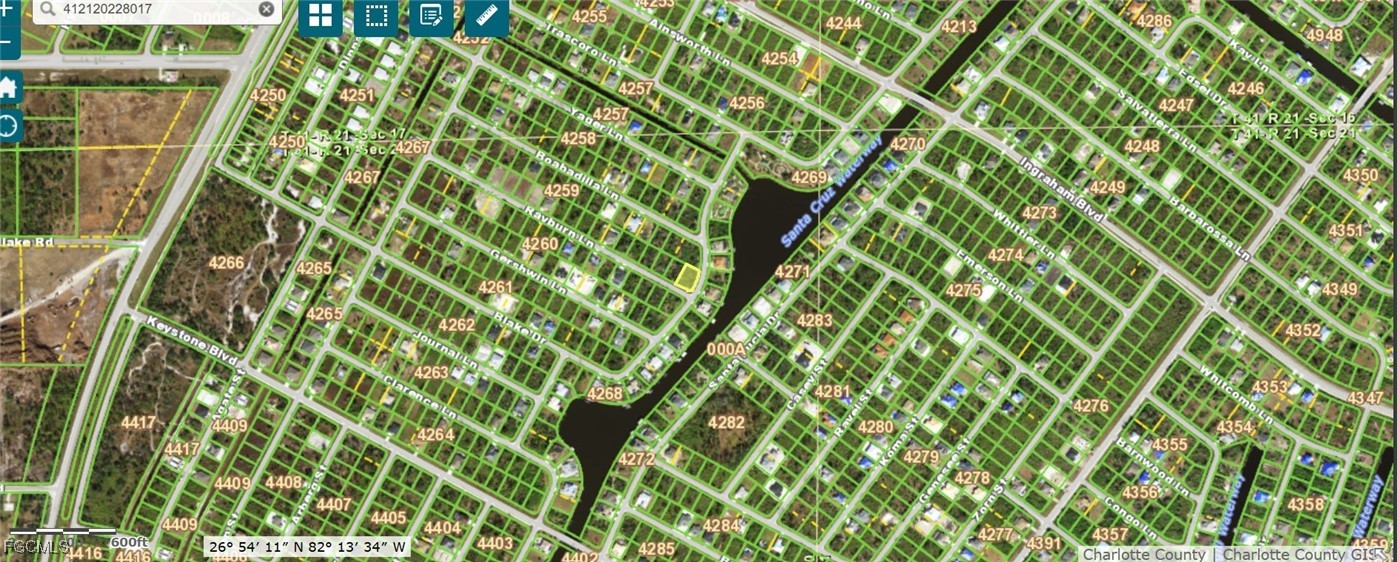1397x562 pixels.
Task: Activate the dashed-square select tool
Action: tap(376, 16)
